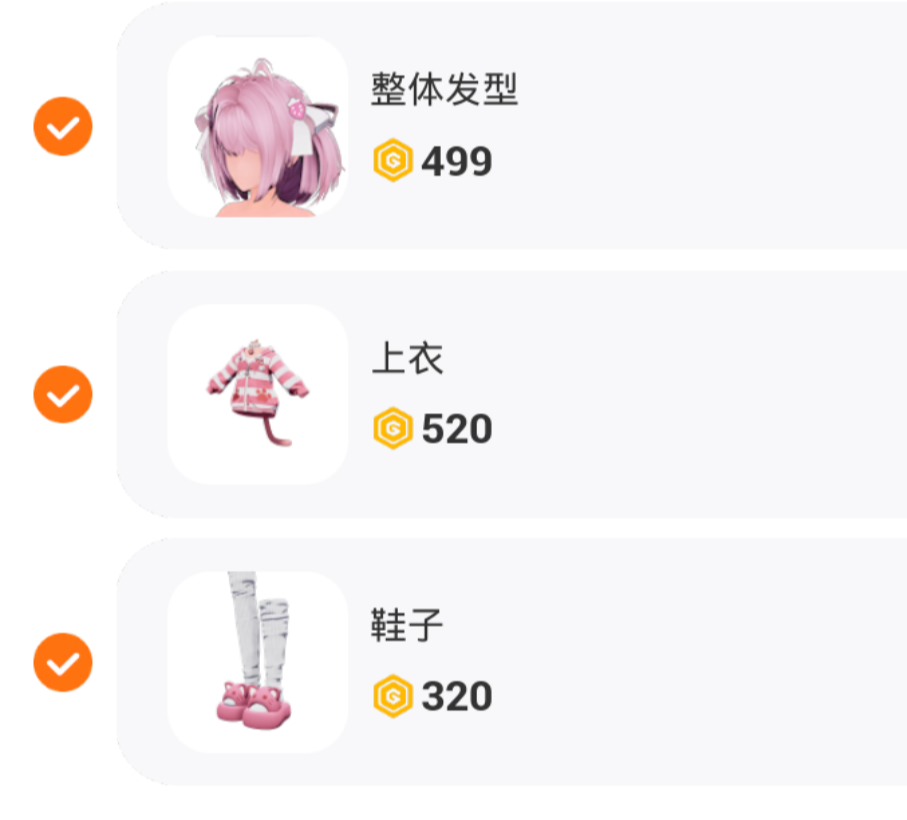Open the 上衣 top item card
The width and height of the screenshot is (907, 820).
pos(600,394)
